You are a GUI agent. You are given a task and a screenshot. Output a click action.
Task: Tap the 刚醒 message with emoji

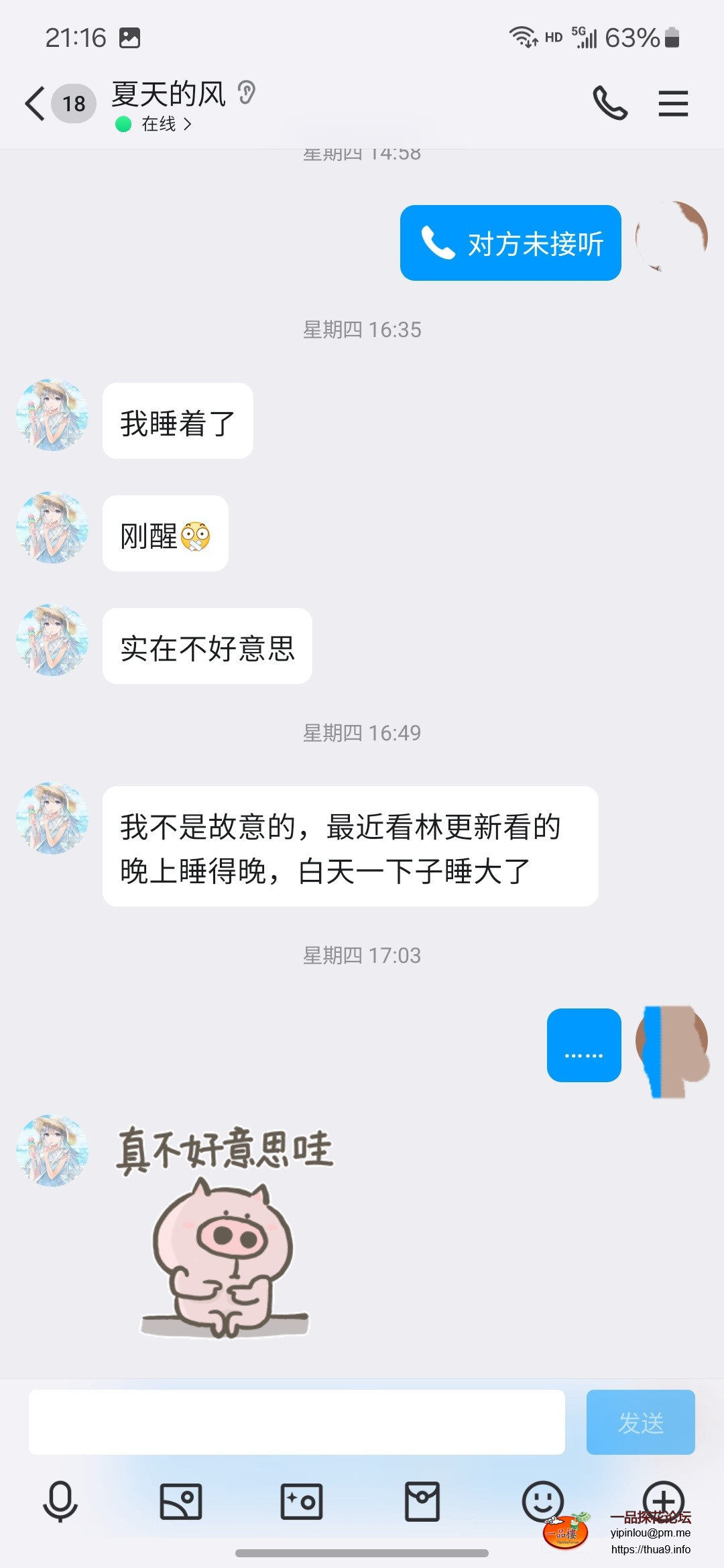pyautogui.click(x=164, y=533)
